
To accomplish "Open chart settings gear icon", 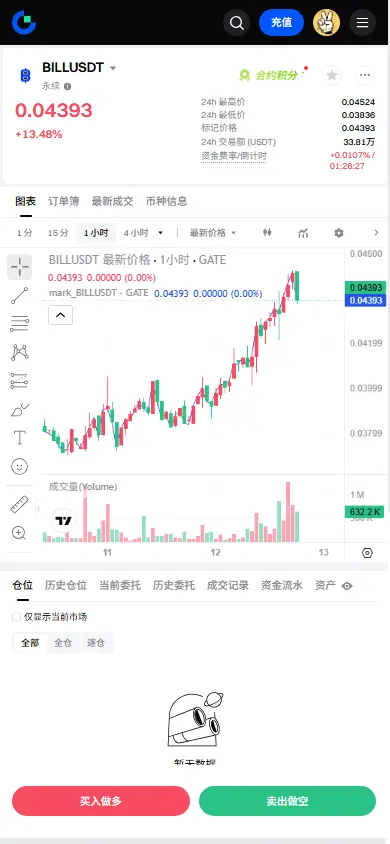I will [x=338, y=233].
